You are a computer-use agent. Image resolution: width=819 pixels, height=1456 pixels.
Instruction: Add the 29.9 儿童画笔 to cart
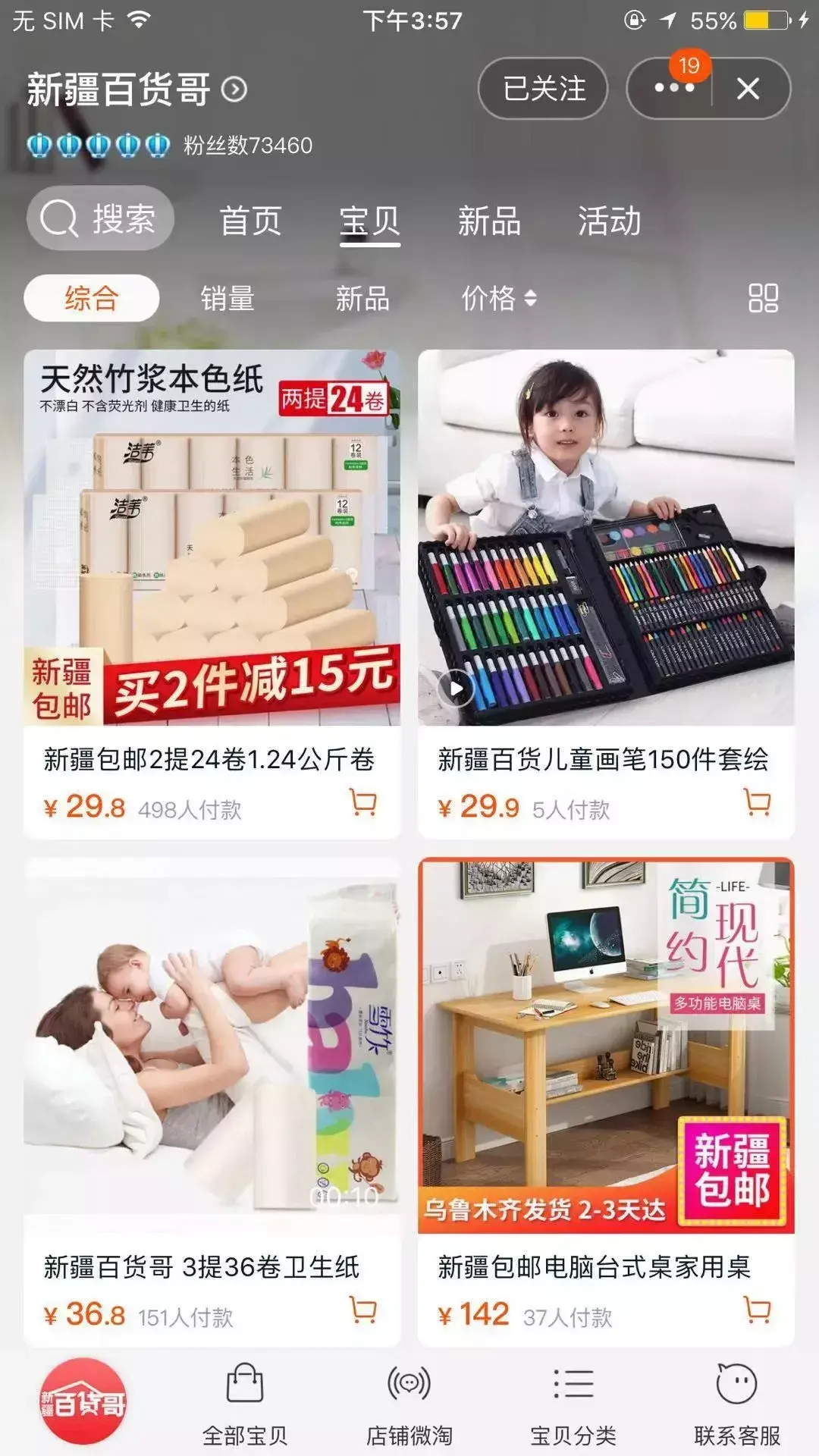coord(758,803)
